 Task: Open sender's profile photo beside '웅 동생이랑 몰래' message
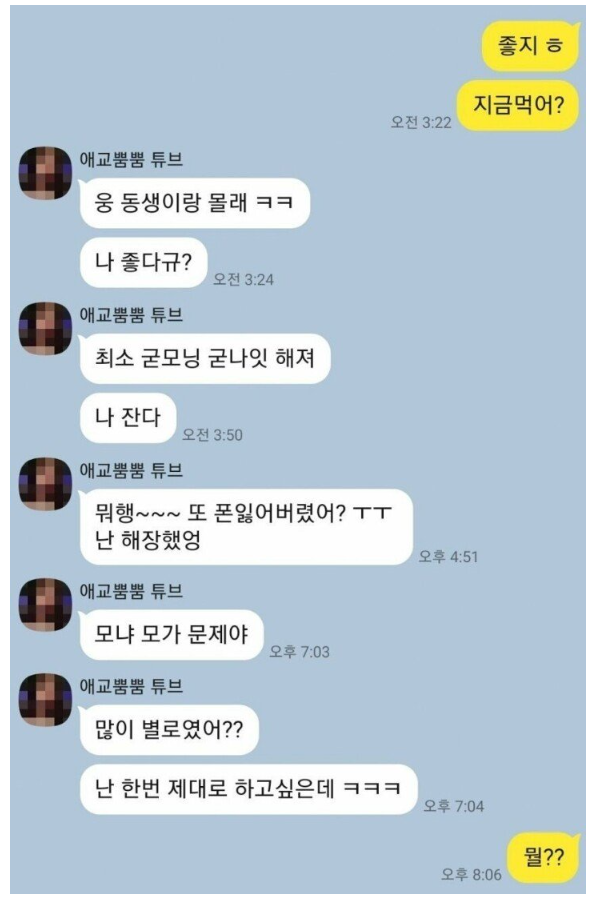click(45, 174)
